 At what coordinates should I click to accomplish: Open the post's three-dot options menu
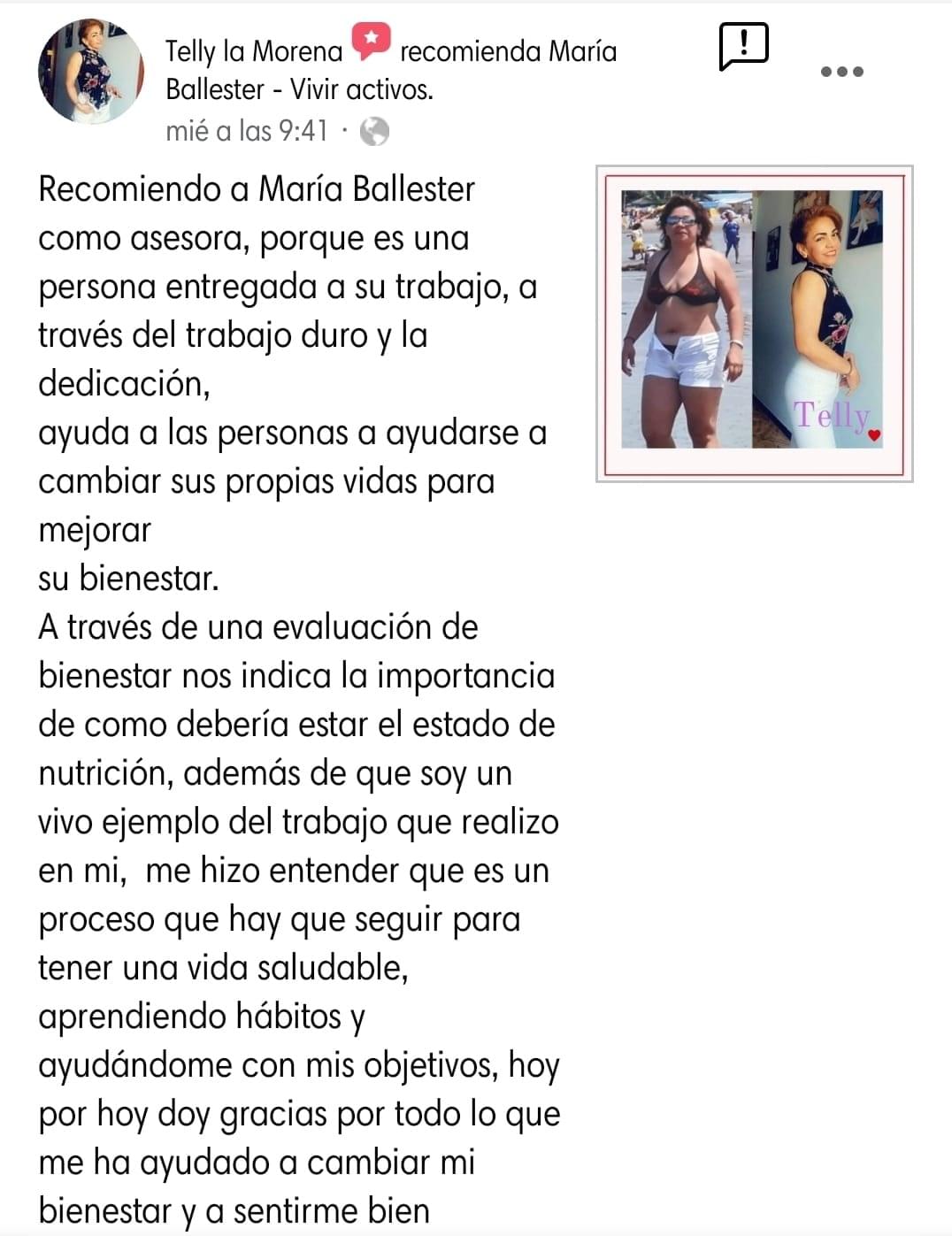coord(841,72)
